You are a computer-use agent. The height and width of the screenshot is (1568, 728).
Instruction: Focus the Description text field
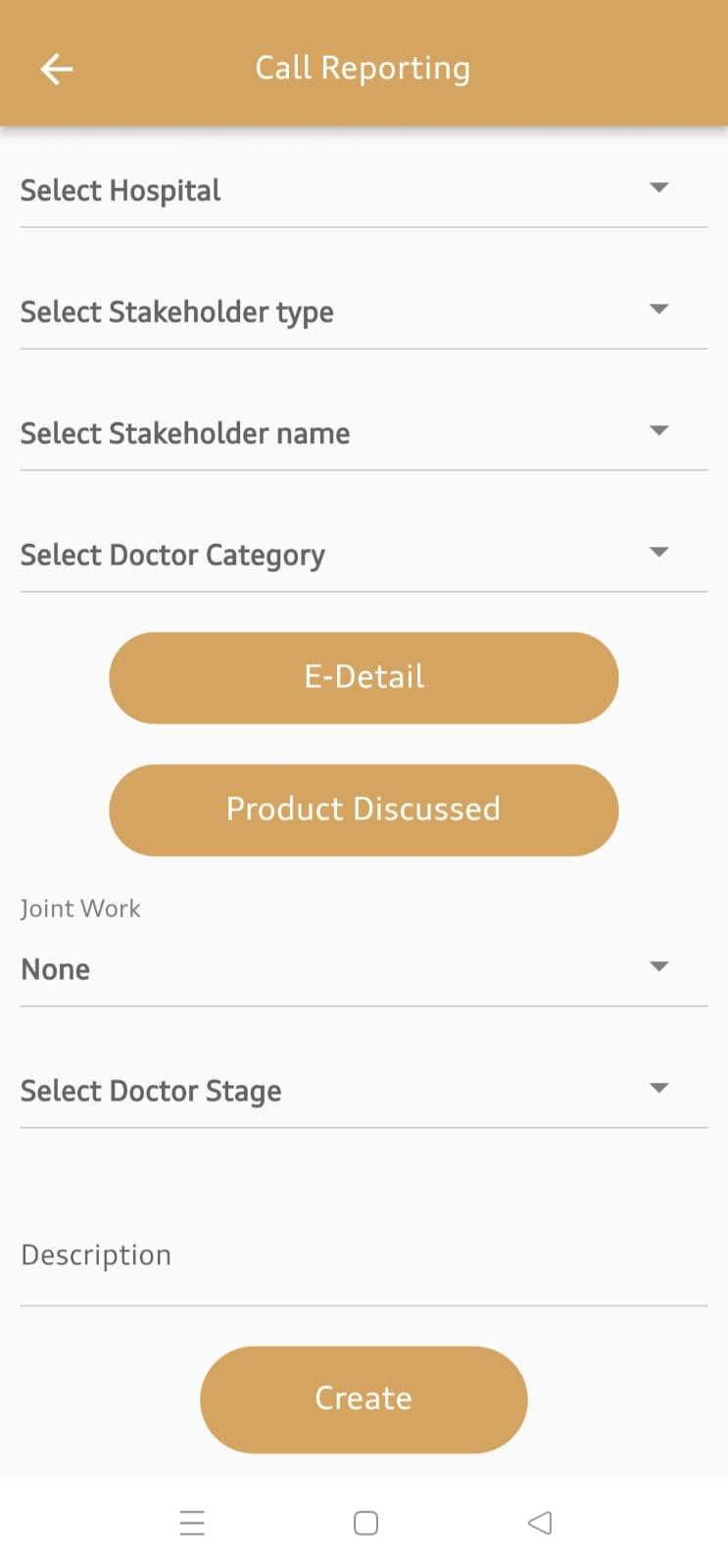tap(364, 1256)
